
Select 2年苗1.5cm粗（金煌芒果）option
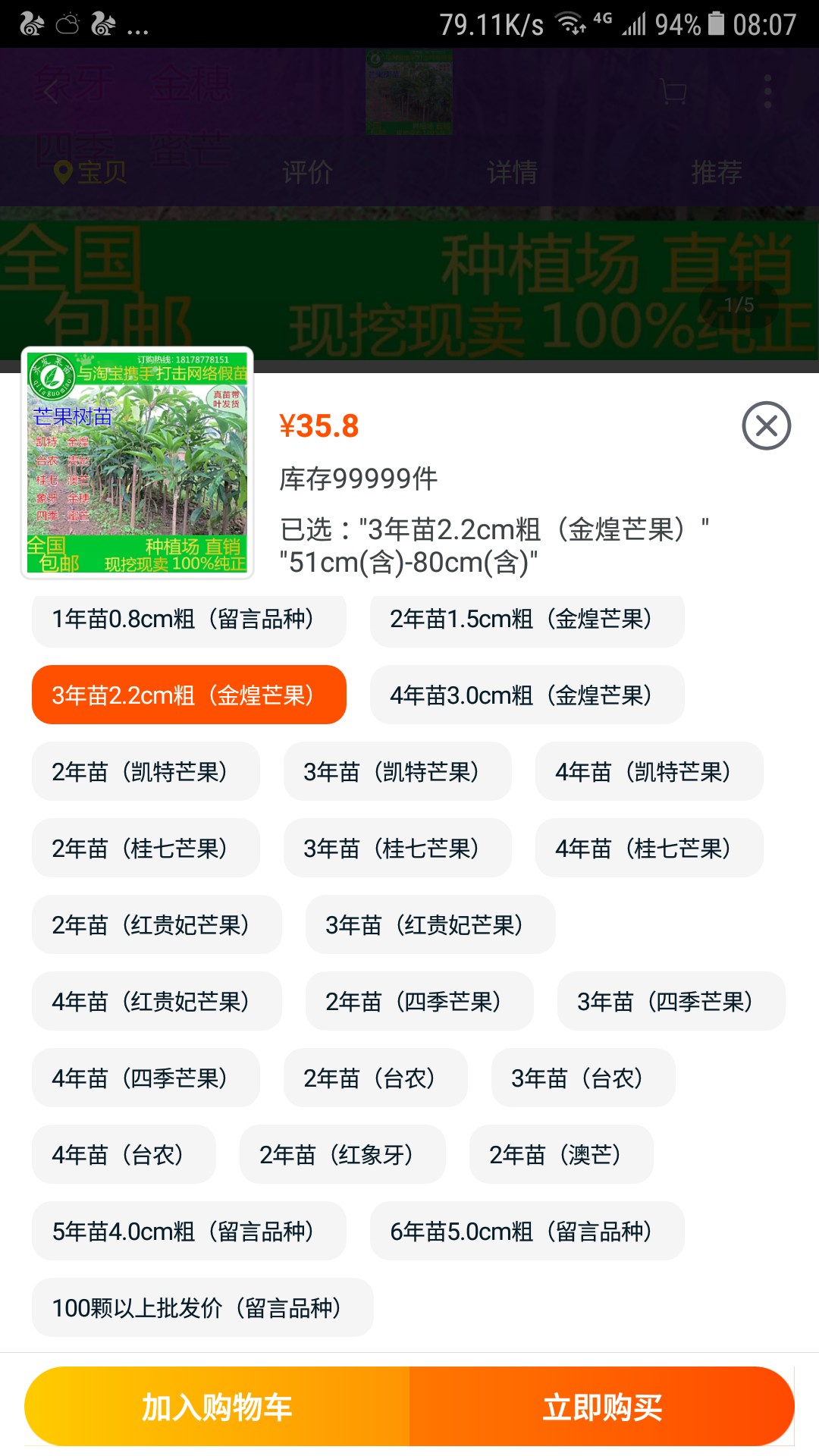(527, 619)
